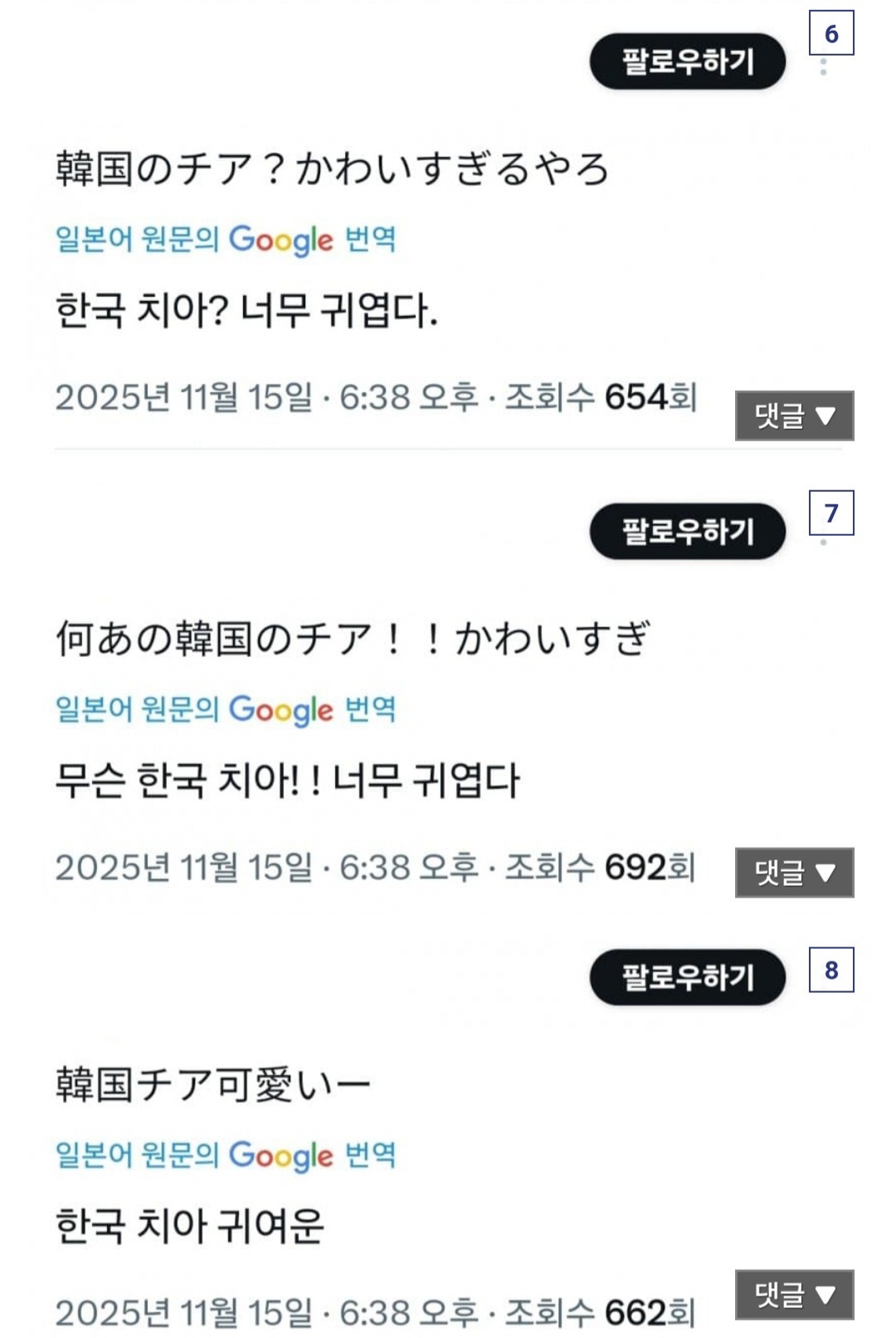Expand 댓글 for the 662-view post
The height and width of the screenshot is (1338, 896).
pyautogui.click(x=794, y=1294)
